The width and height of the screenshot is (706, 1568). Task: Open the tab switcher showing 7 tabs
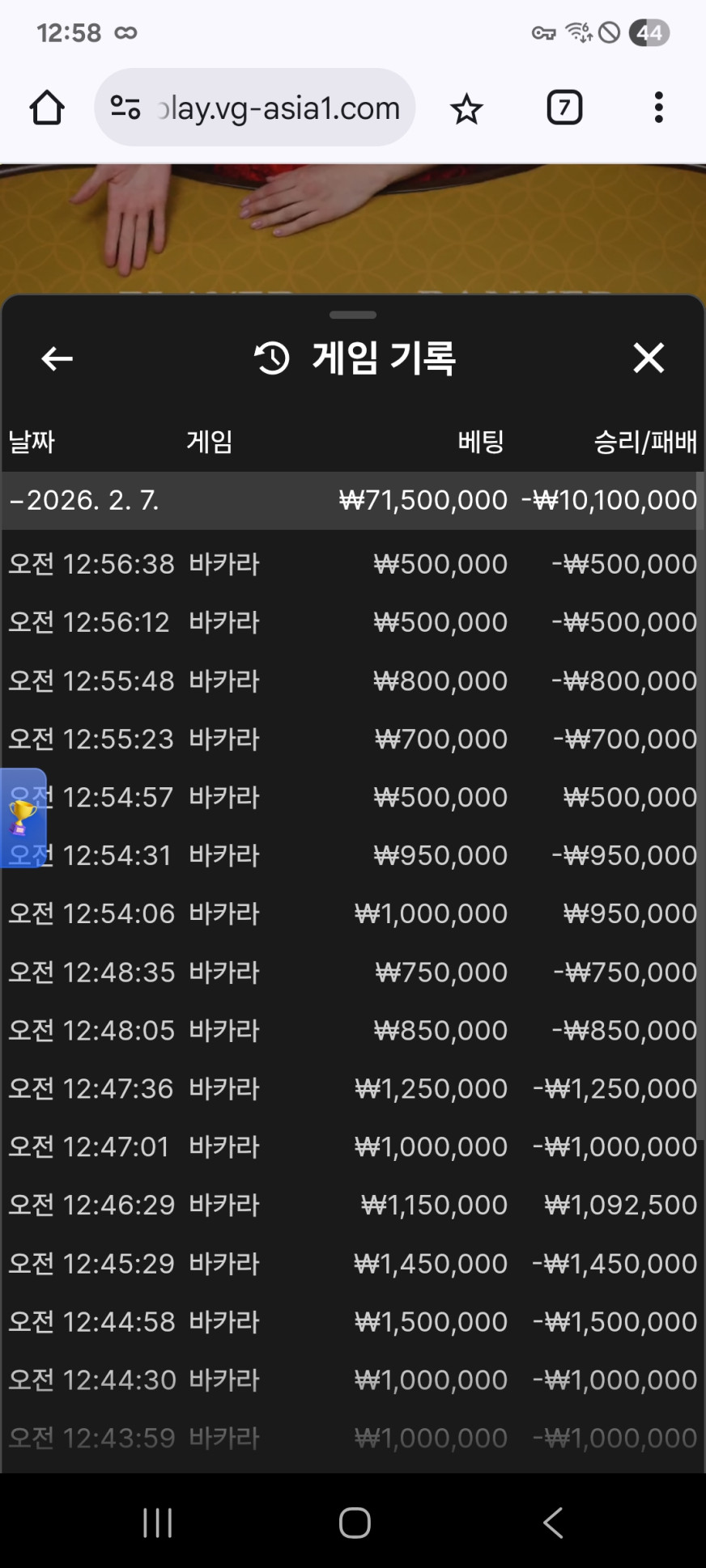click(x=564, y=108)
